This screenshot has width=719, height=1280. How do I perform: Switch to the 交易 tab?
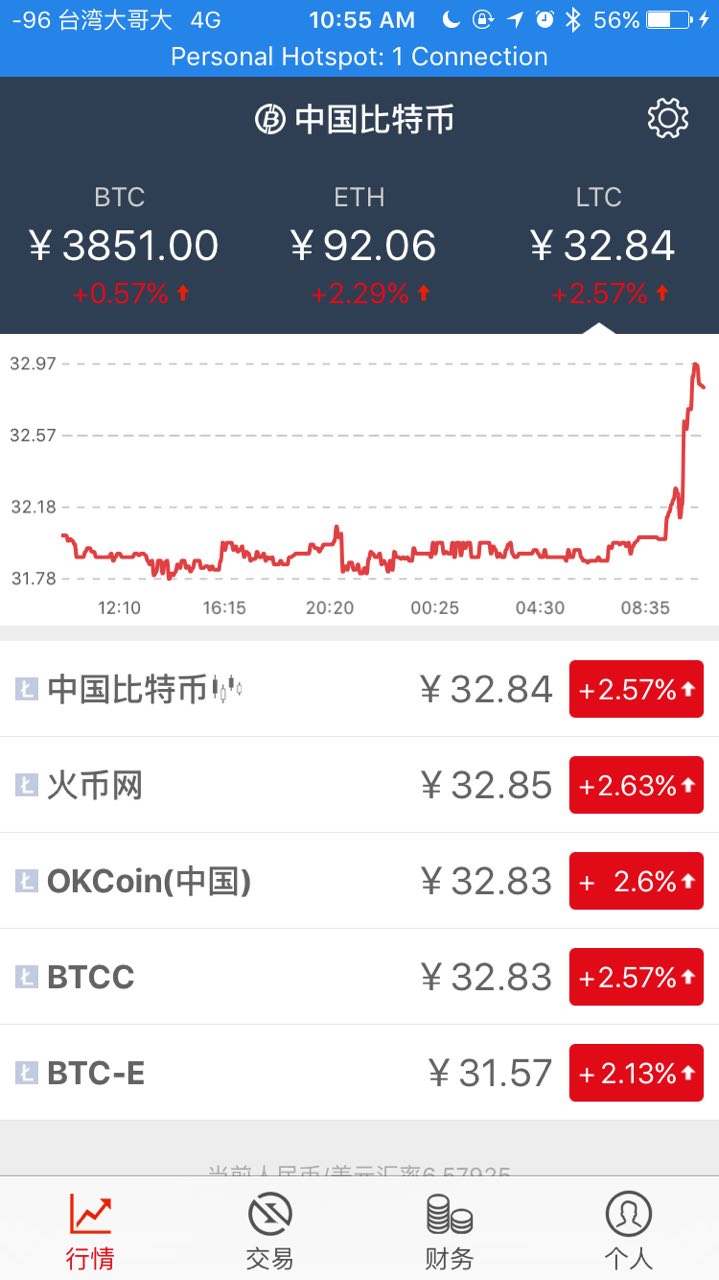coord(270,1230)
